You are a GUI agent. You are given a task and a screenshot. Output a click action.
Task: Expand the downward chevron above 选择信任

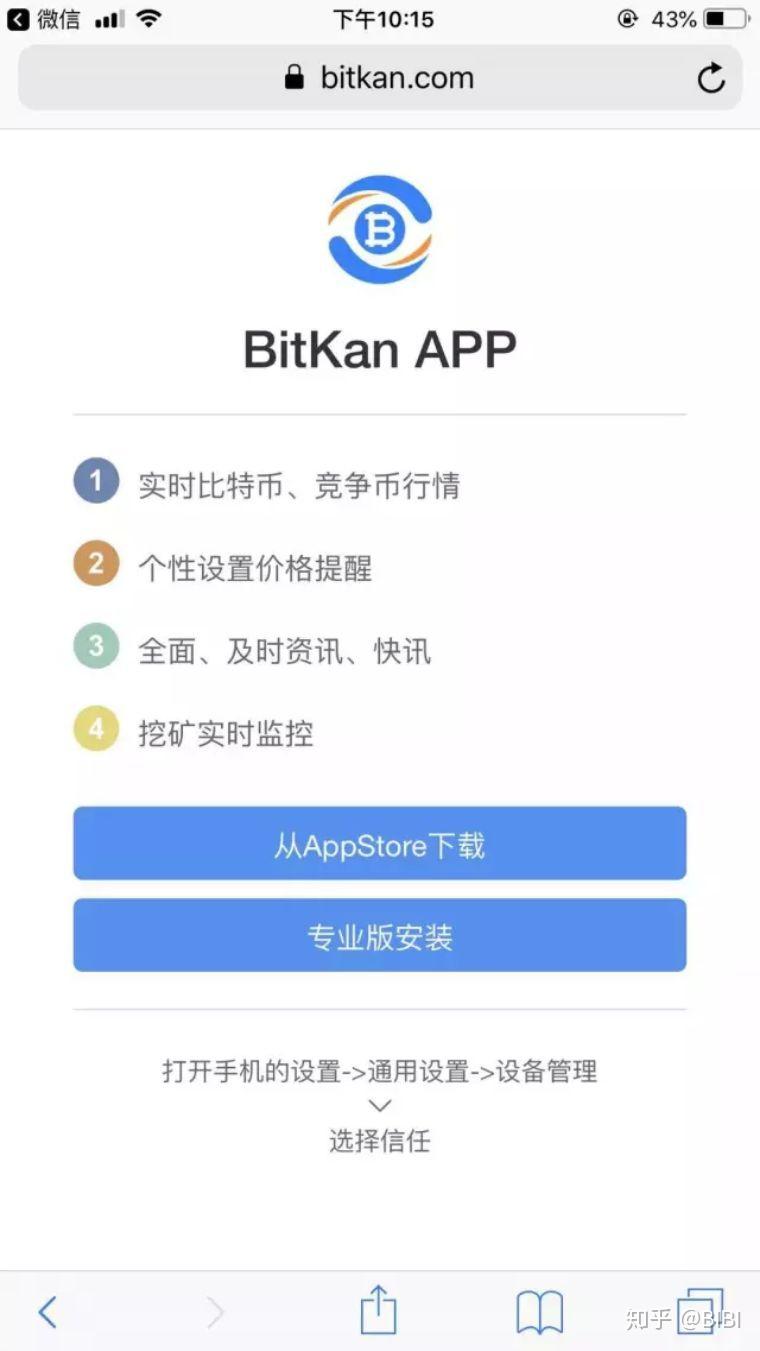[379, 1104]
